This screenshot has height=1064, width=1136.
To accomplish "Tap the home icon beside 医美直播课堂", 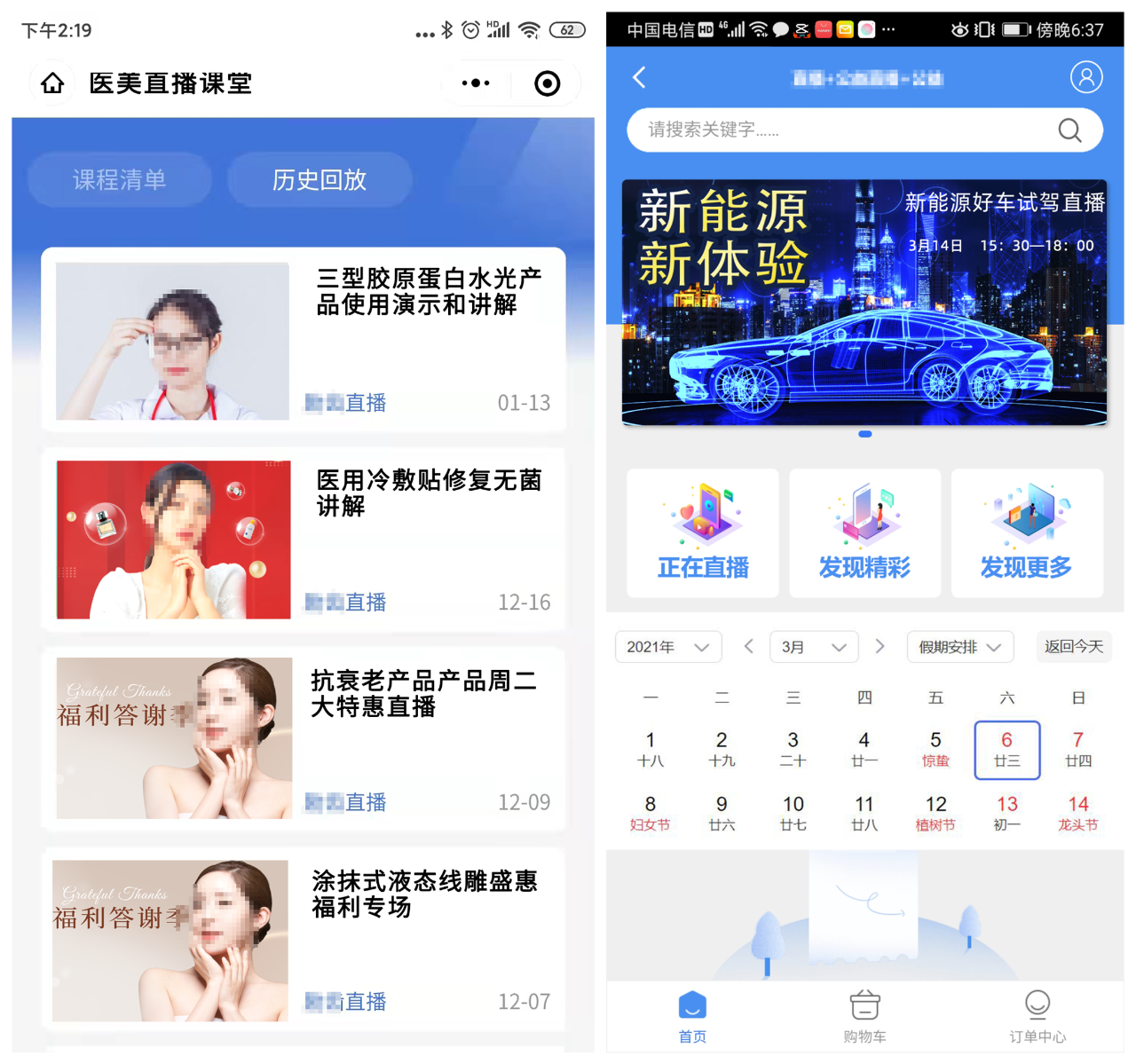I will click(52, 83).
